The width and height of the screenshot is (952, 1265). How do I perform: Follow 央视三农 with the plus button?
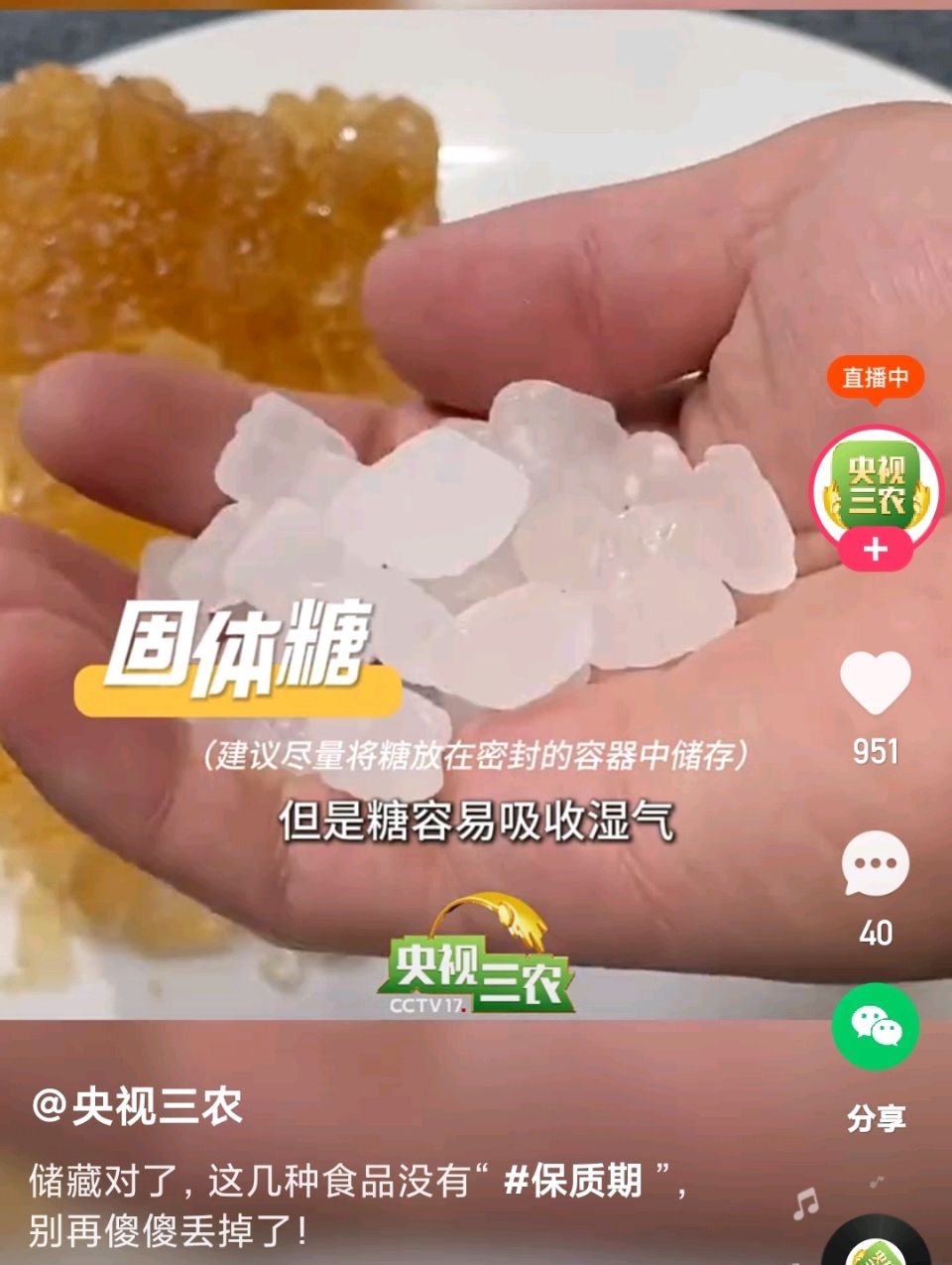pyautogui.click(x=875, y=550)
